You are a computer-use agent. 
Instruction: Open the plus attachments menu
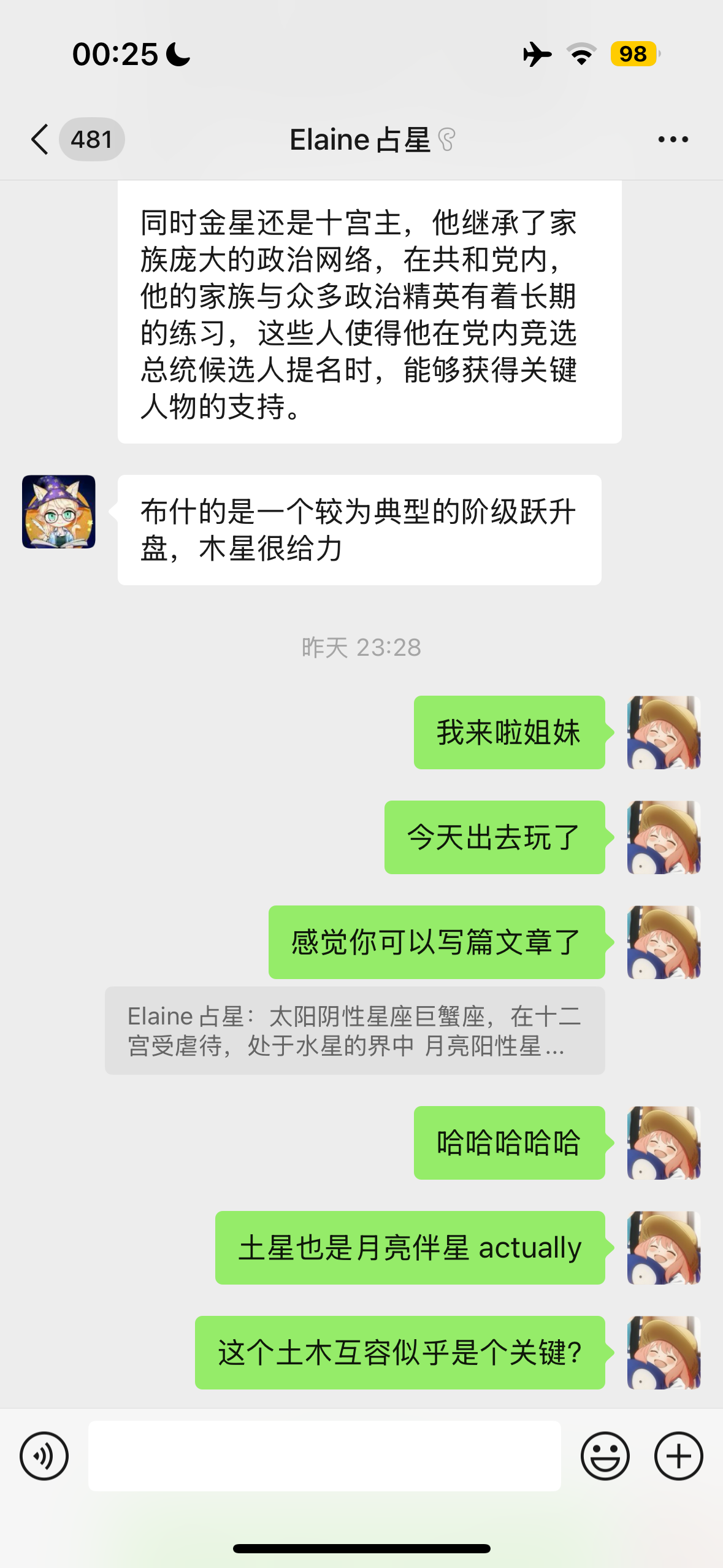[679, 1456]
